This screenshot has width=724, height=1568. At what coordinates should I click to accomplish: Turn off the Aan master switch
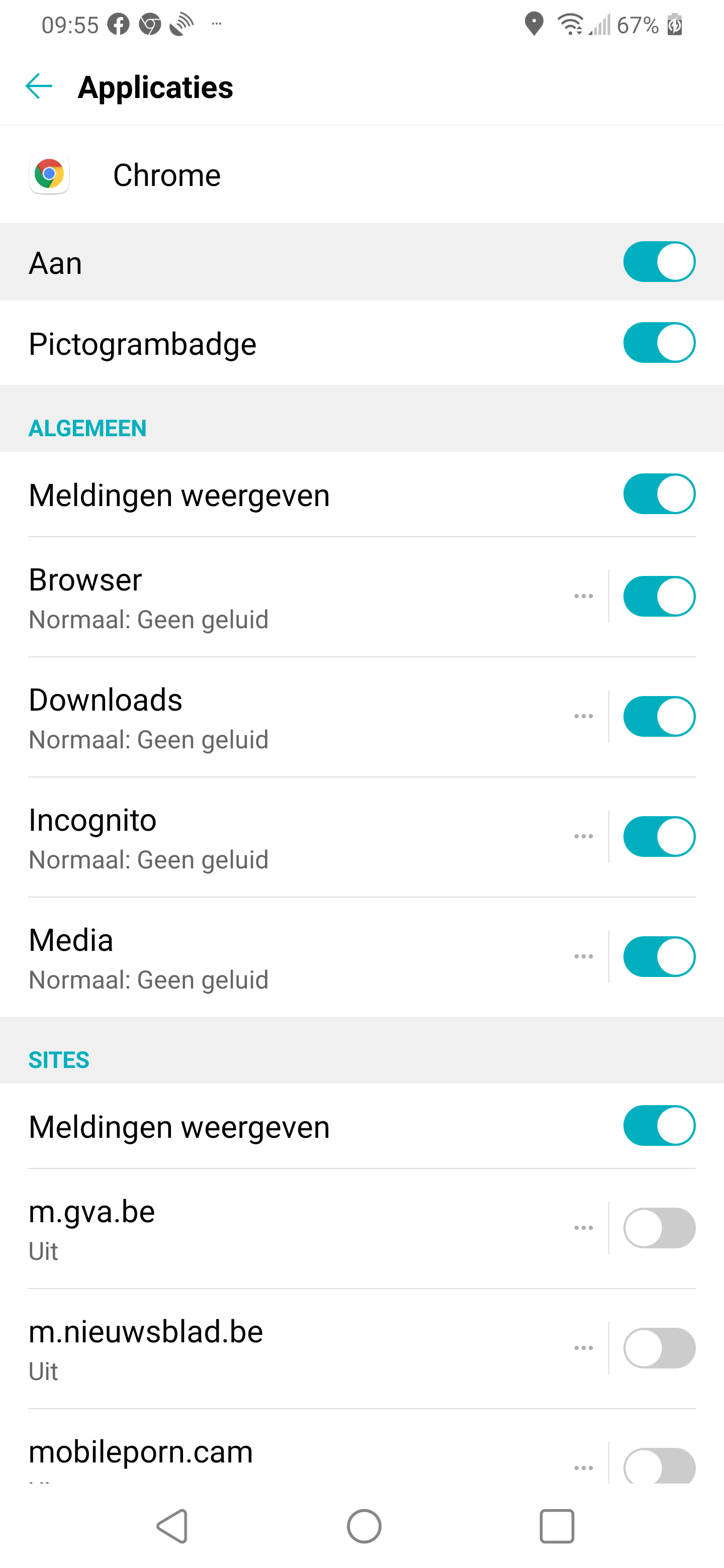pyautogui.click(x=659, y=262)
